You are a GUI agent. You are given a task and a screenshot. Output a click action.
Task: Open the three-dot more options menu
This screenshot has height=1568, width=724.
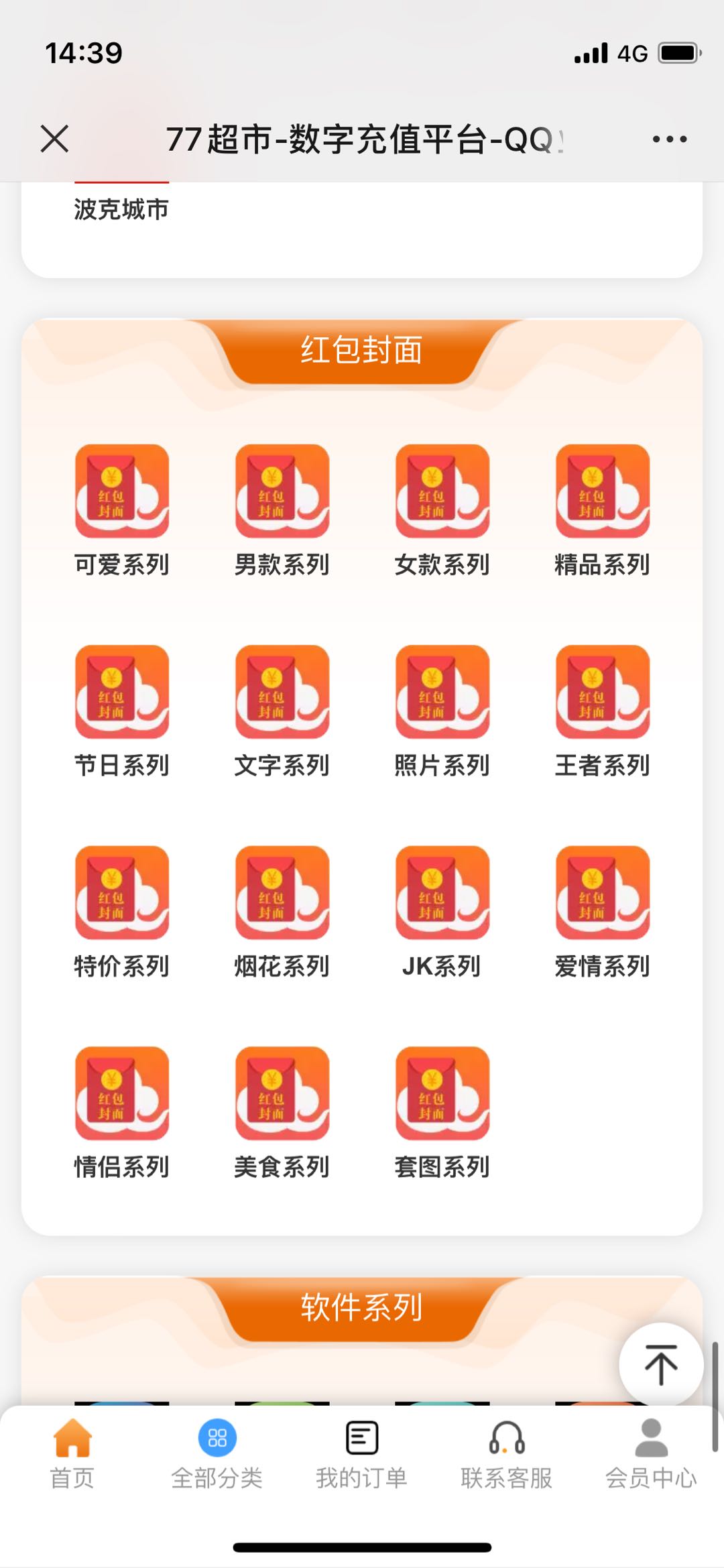[x=670, y=139]
